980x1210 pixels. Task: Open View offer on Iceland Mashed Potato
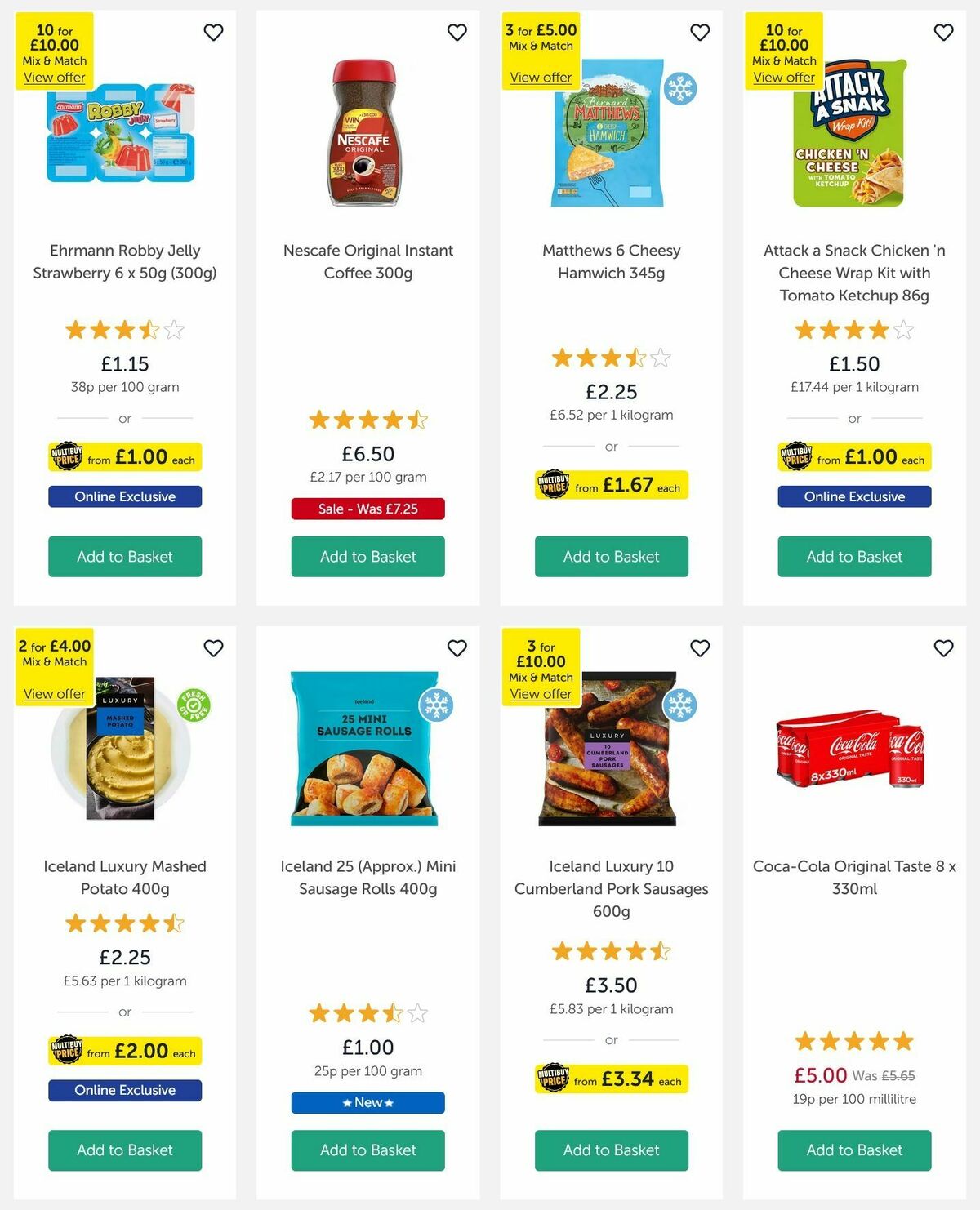(53, 693)
